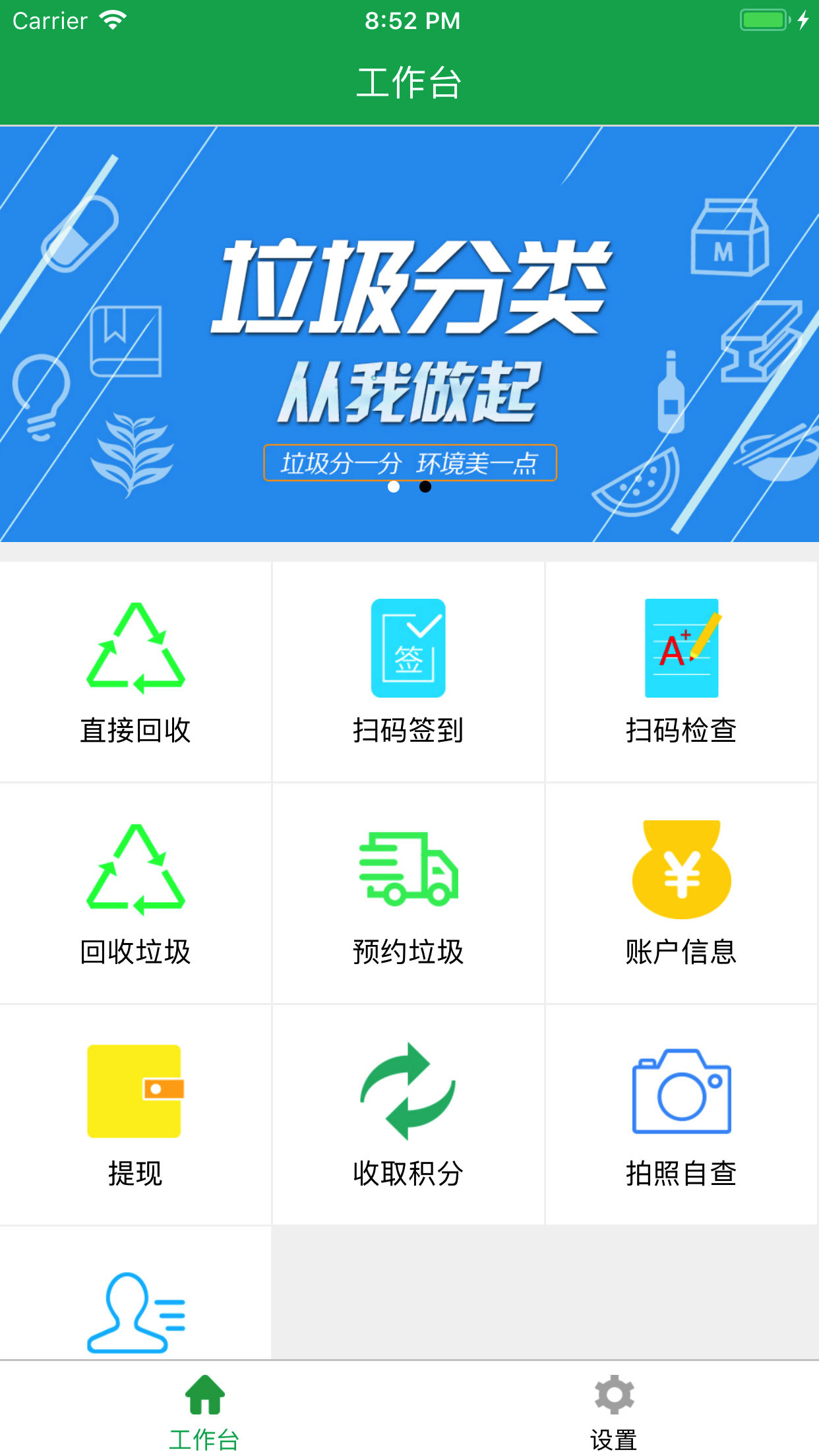Image resolution: width=819 pixels, height=1456 pixels.
Task: Select the 扫码签到 sign-in scanner
Action: (408, 673)
